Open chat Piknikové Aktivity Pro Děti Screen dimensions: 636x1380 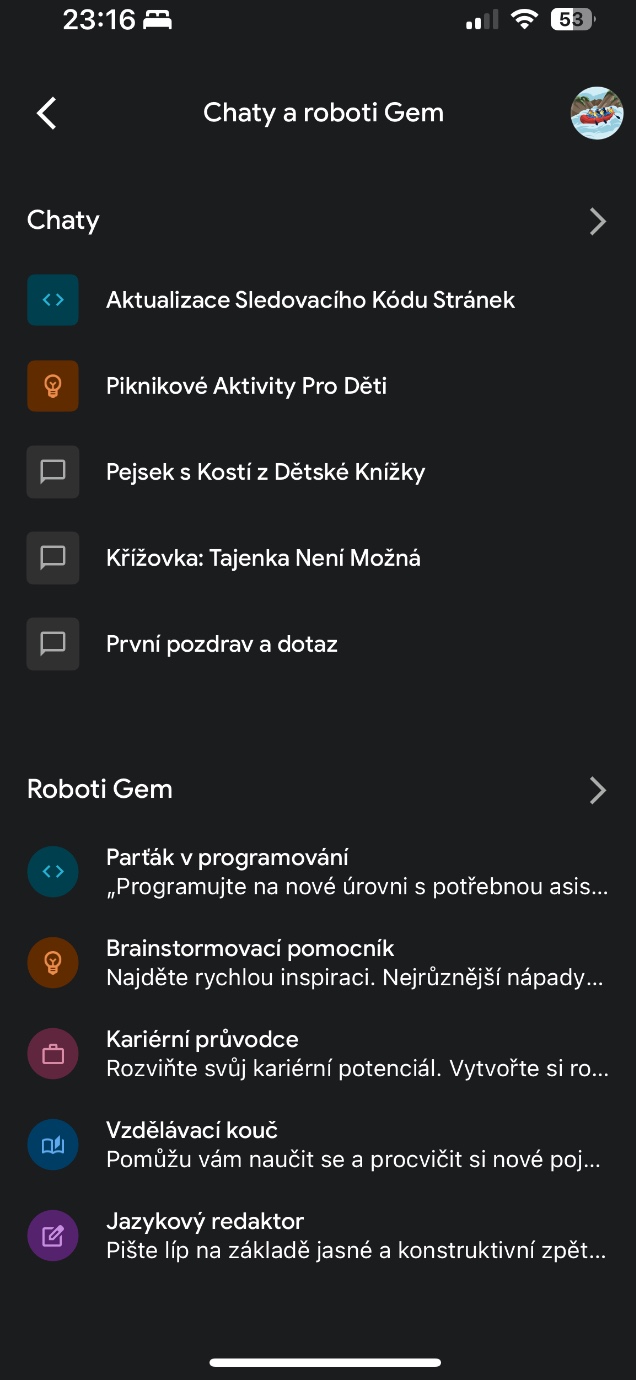tap(246, 386)
